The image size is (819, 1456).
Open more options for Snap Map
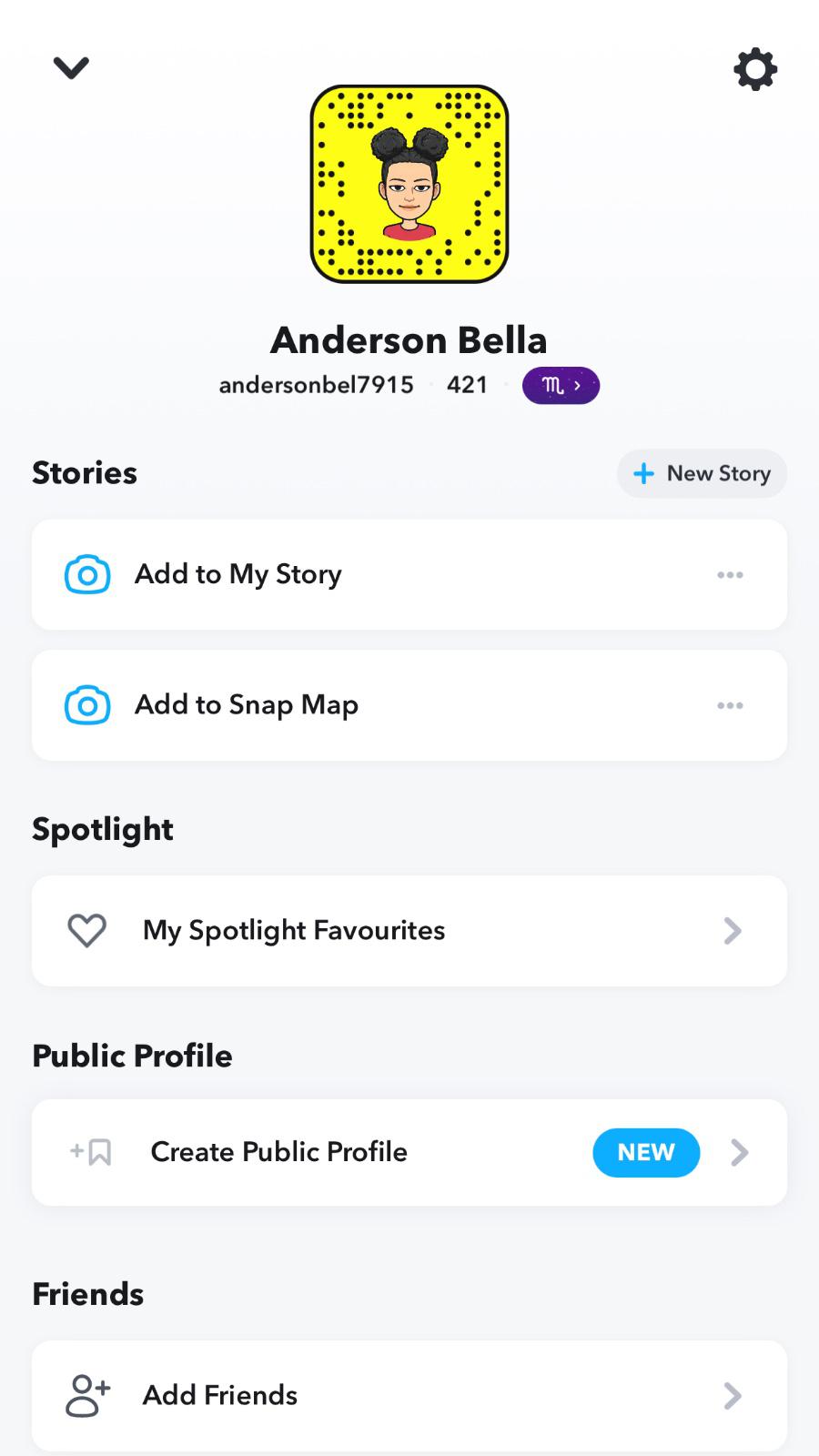point(730,705)
